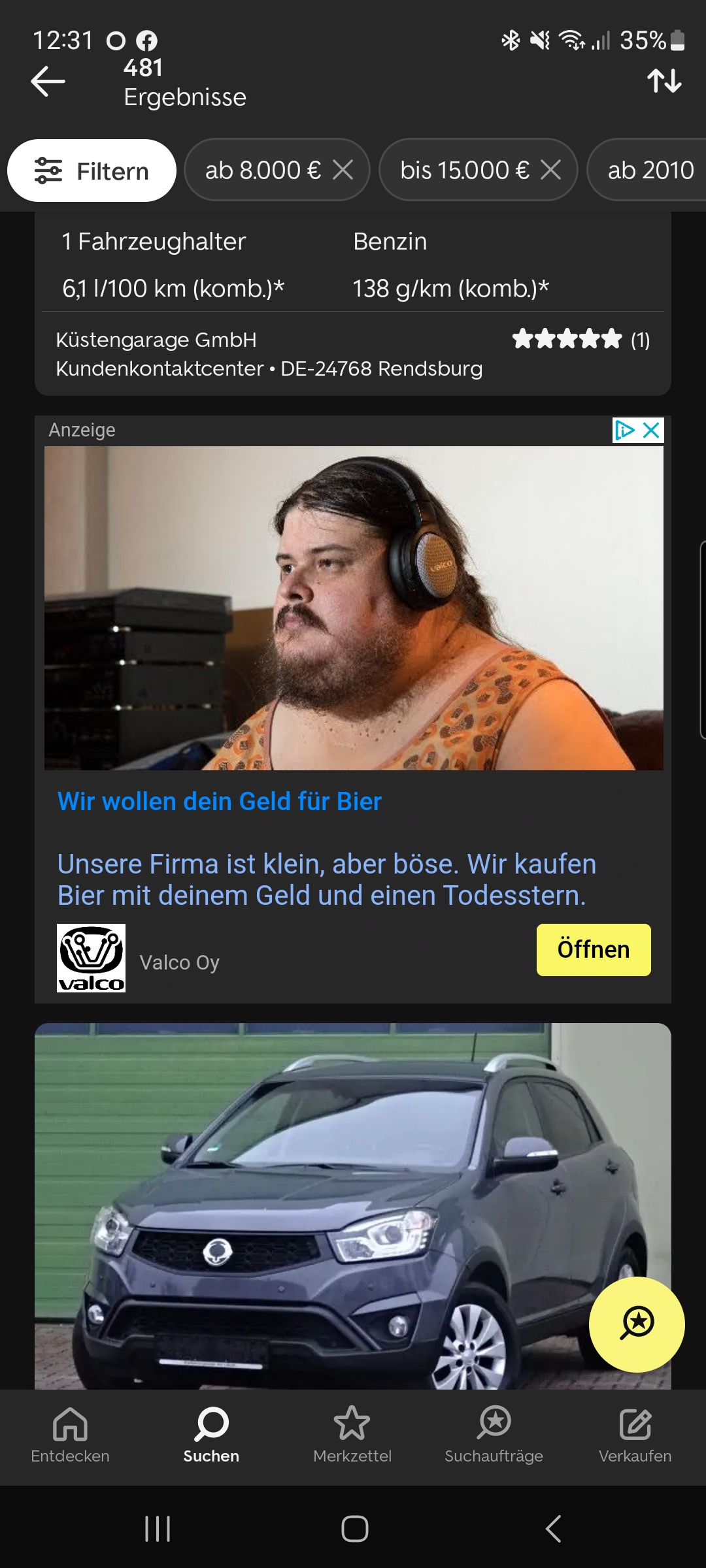This screenshot has width=706, height=1568.
Task: Select the 'ab 2010' filter chip
Action: click(x=650, y=171)
